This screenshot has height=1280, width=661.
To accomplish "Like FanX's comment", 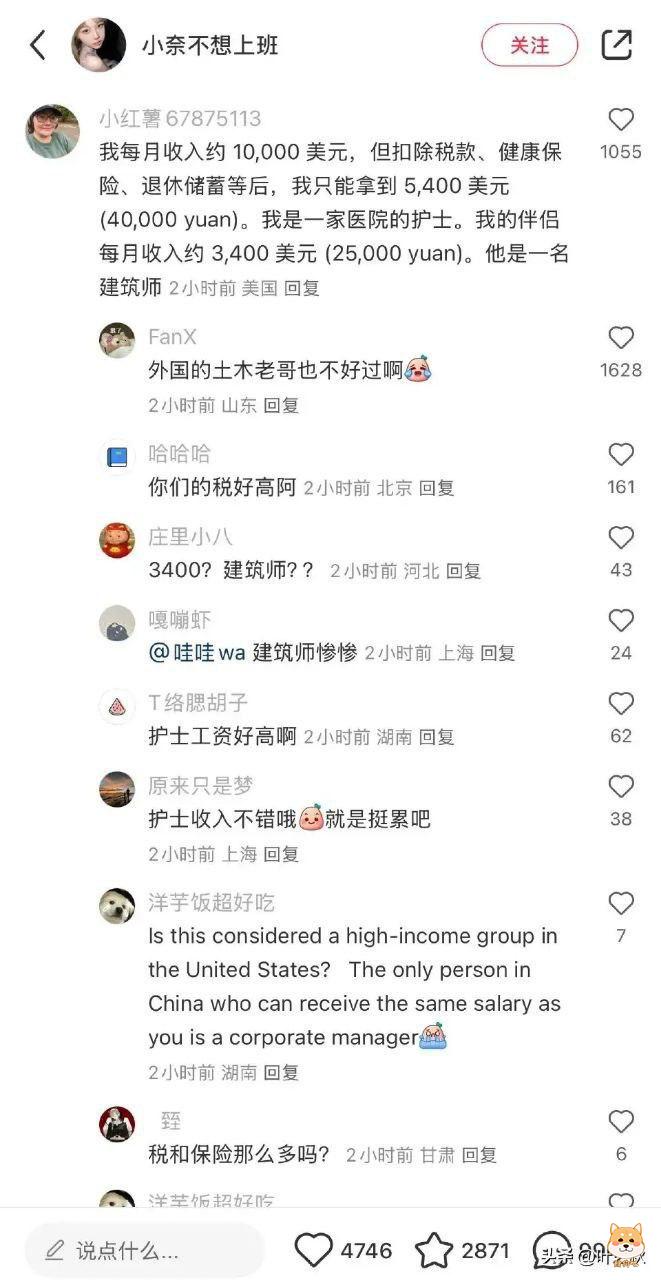I will [621, 338].
